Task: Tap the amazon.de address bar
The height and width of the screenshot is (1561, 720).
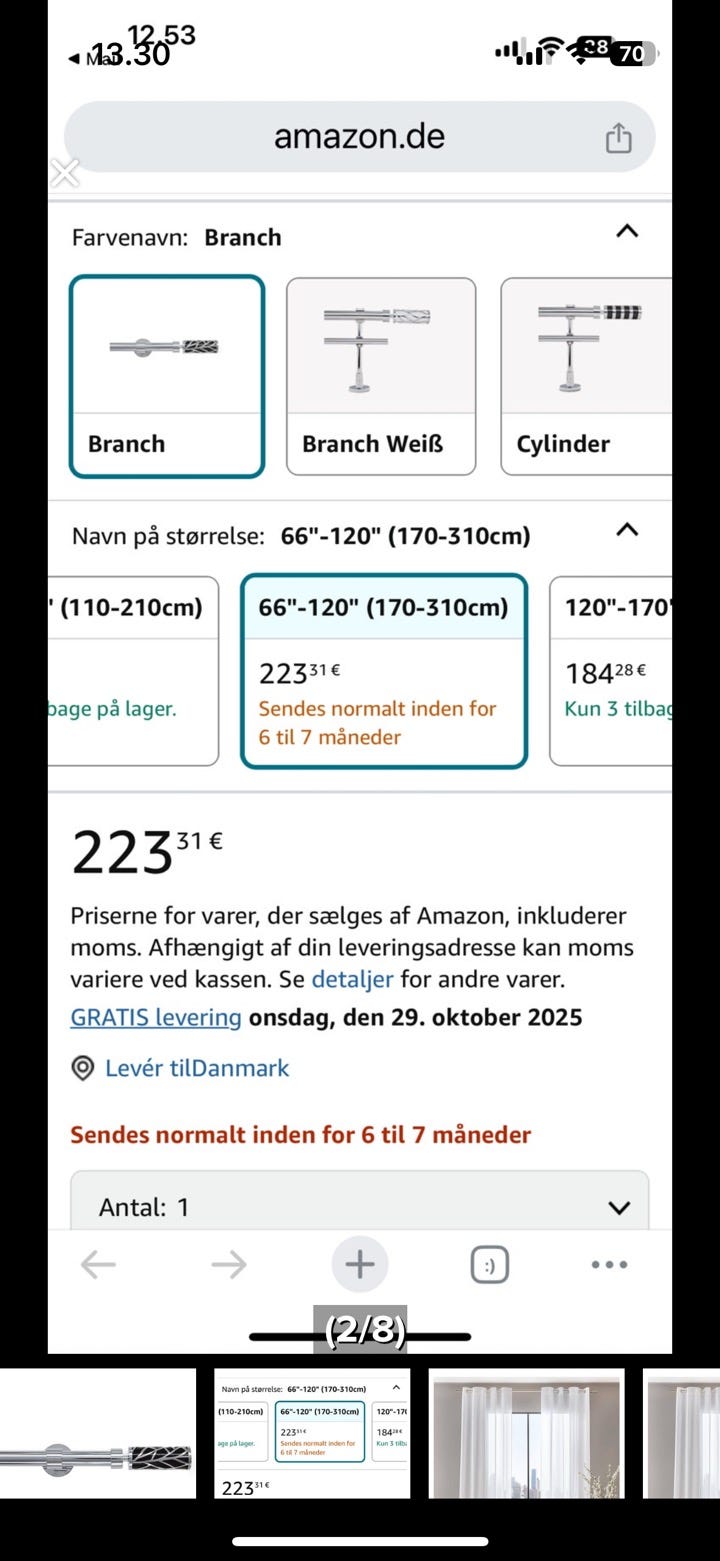Action: click(357, 137)
